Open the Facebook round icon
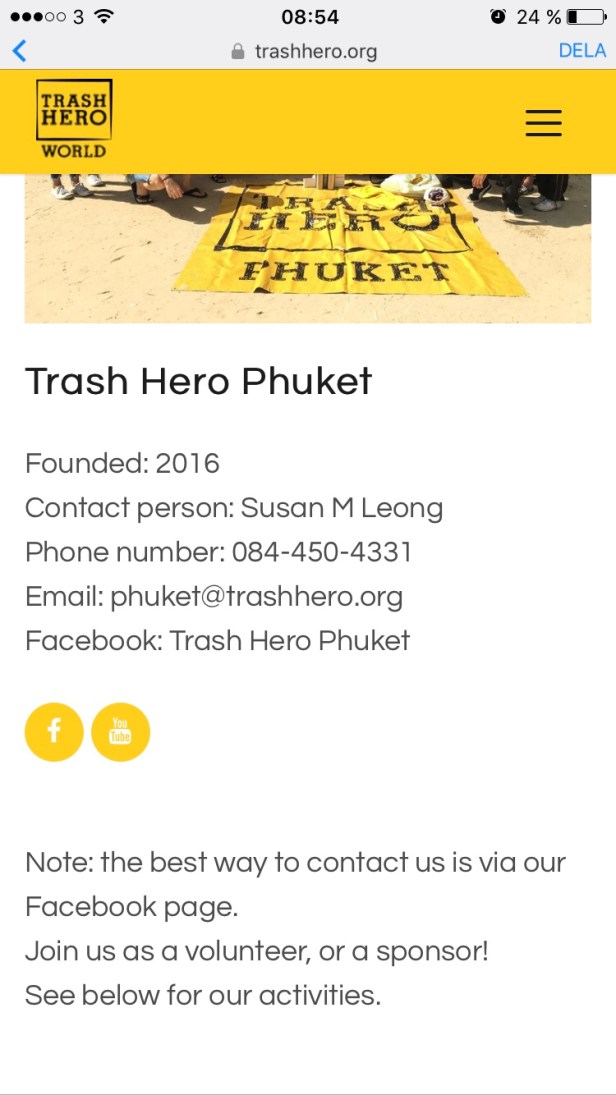The width and height of the screenshot is (616, 1095). tap(54, 732)
